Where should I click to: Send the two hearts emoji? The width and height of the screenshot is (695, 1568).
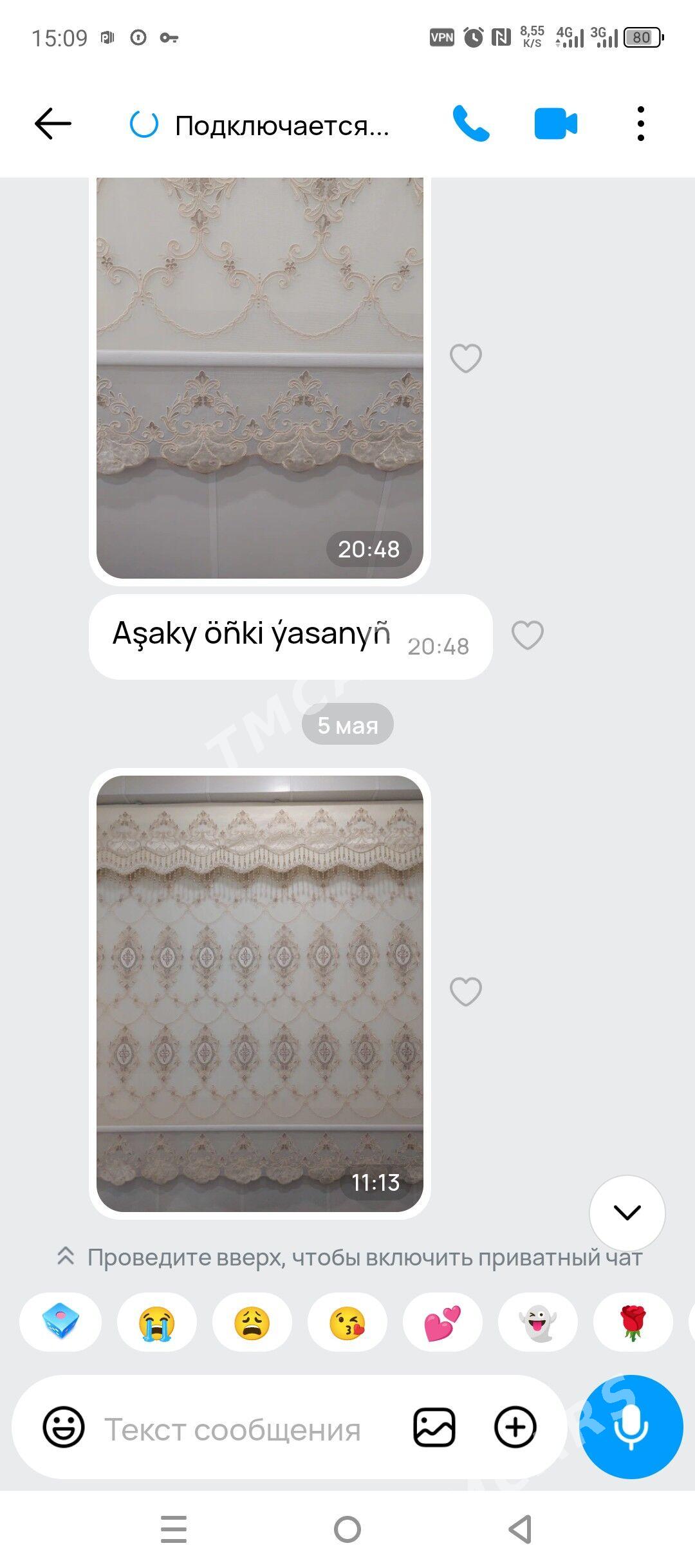[x=442, y=1322]
